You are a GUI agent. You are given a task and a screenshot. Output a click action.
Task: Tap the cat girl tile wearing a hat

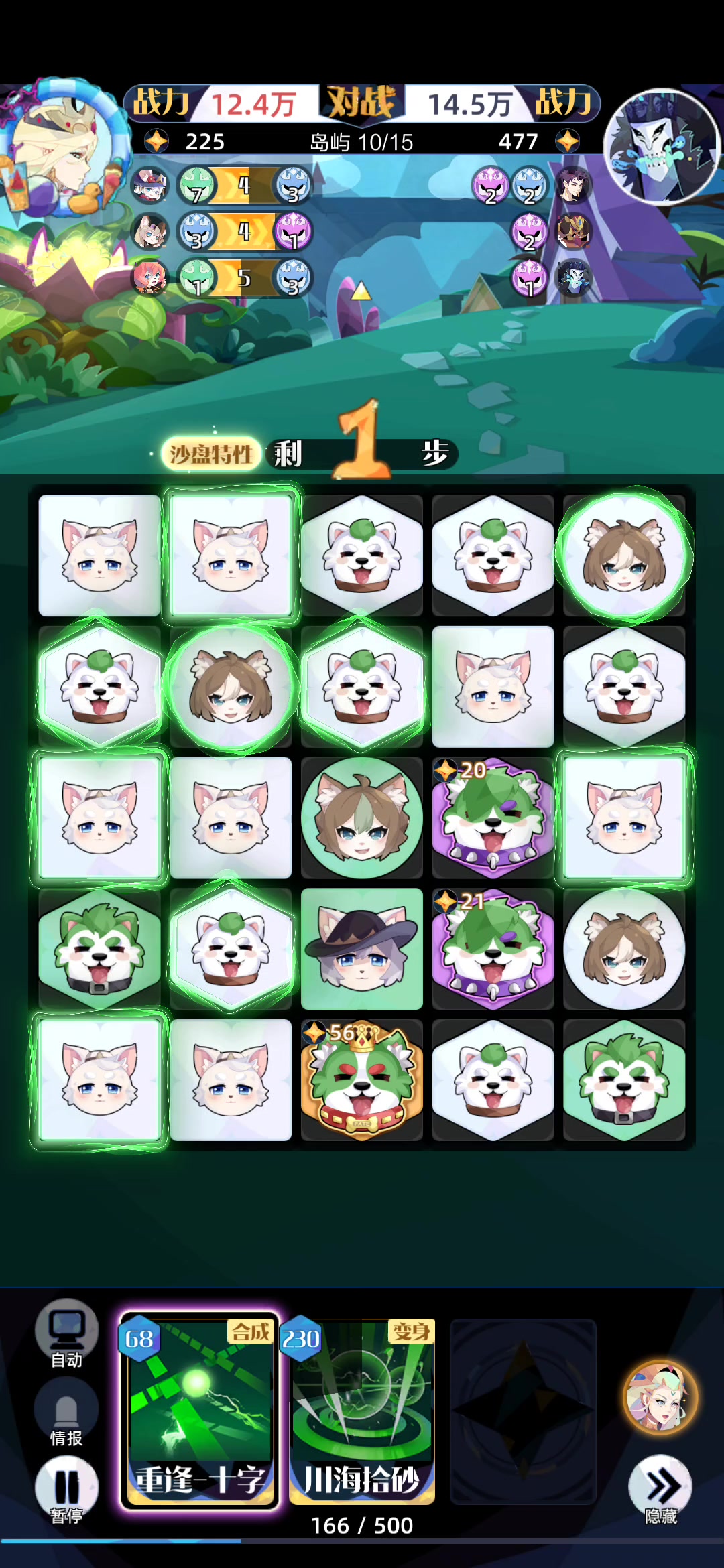point(362,950)
